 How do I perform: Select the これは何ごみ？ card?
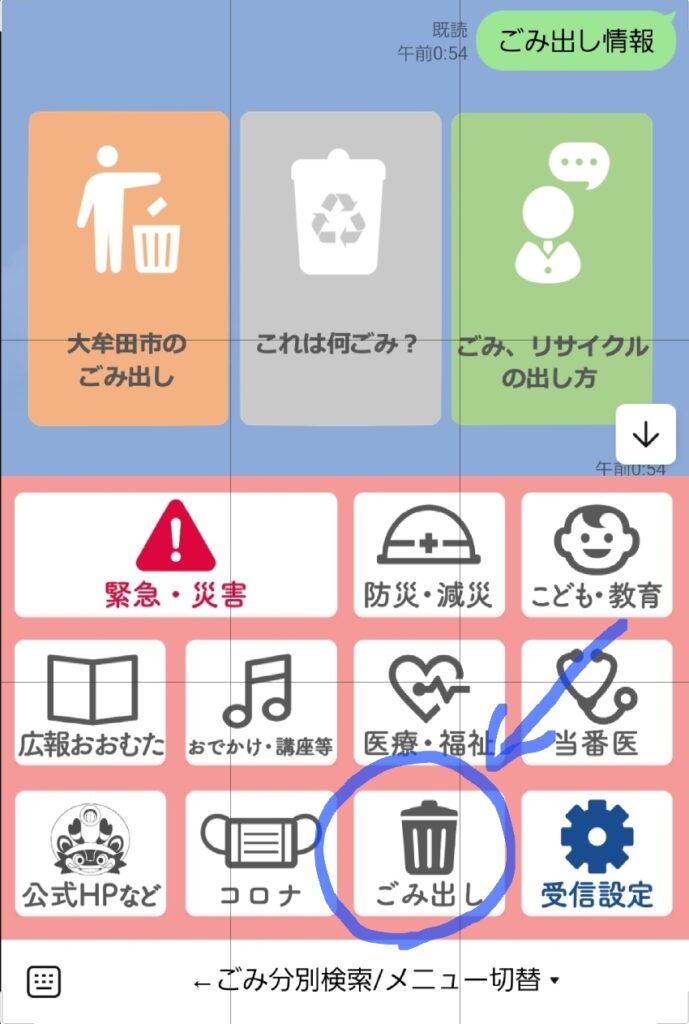(x=340, y=268)
